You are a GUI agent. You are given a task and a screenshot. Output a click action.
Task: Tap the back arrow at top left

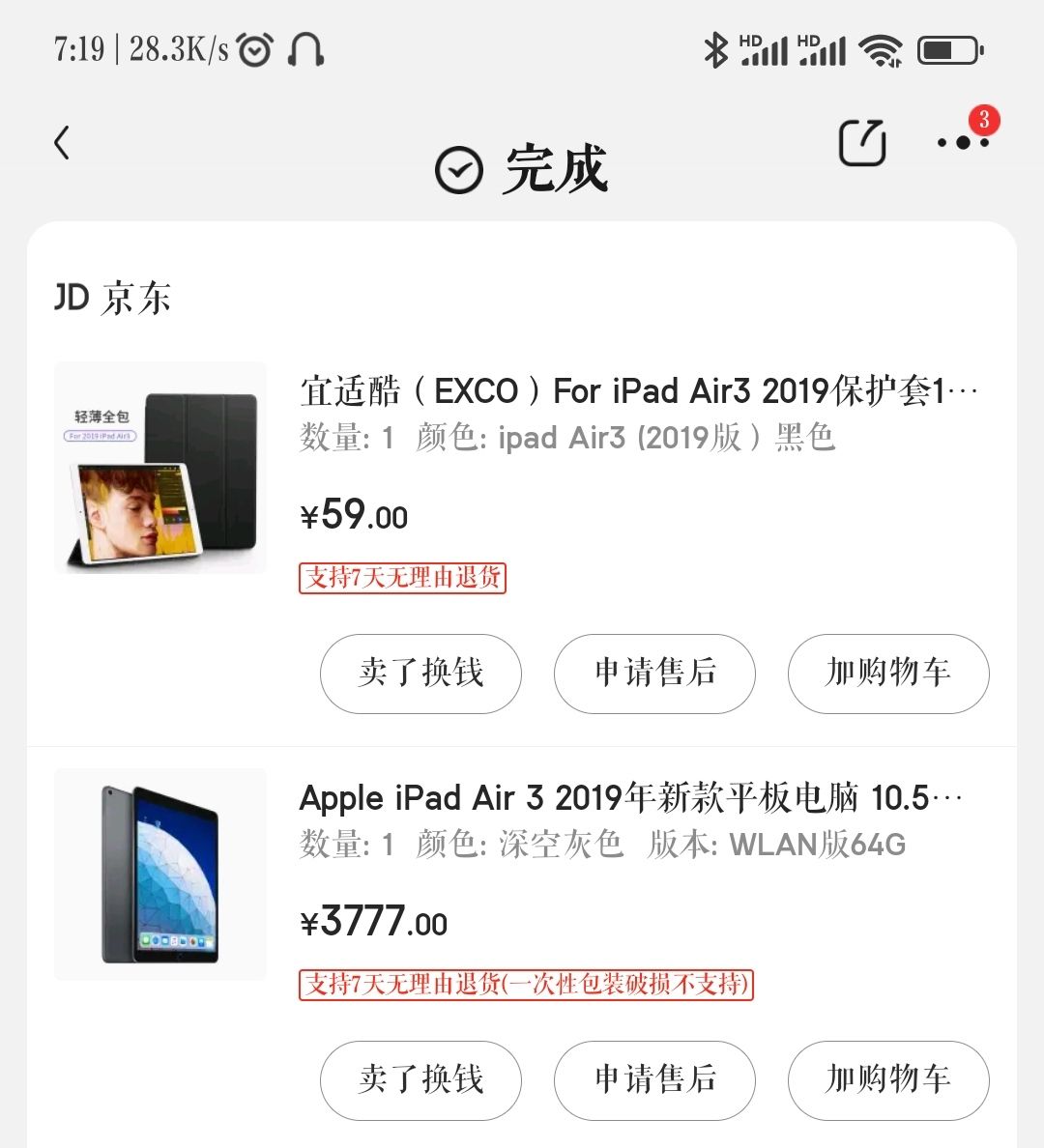click(x=63, y=141)
